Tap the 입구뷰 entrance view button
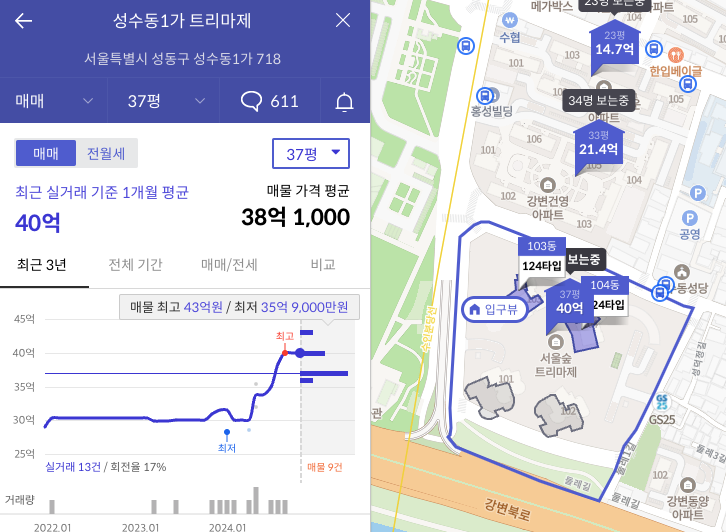This screenshot has width=726, height=532. click(495, 309)
